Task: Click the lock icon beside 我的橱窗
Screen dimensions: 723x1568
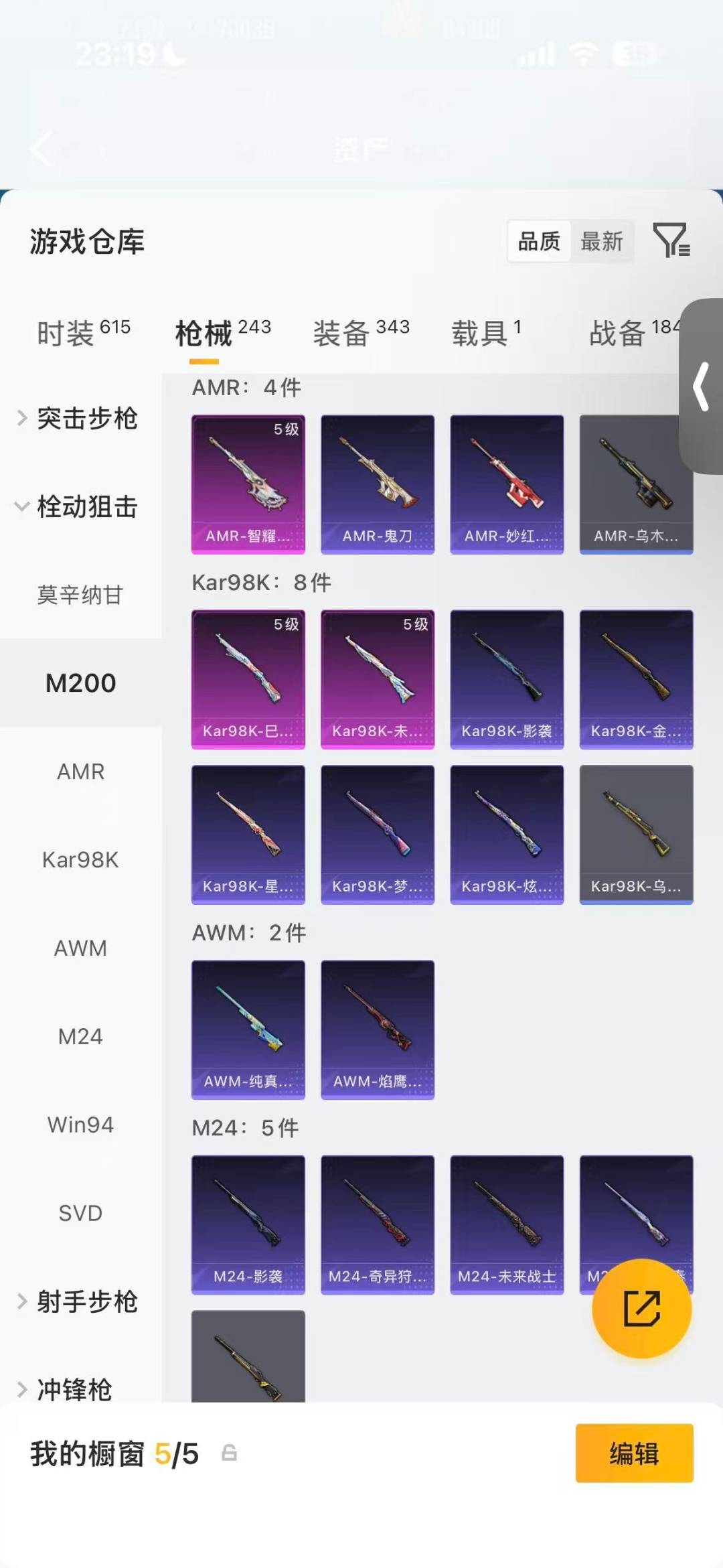Action: click(228, 1451)
